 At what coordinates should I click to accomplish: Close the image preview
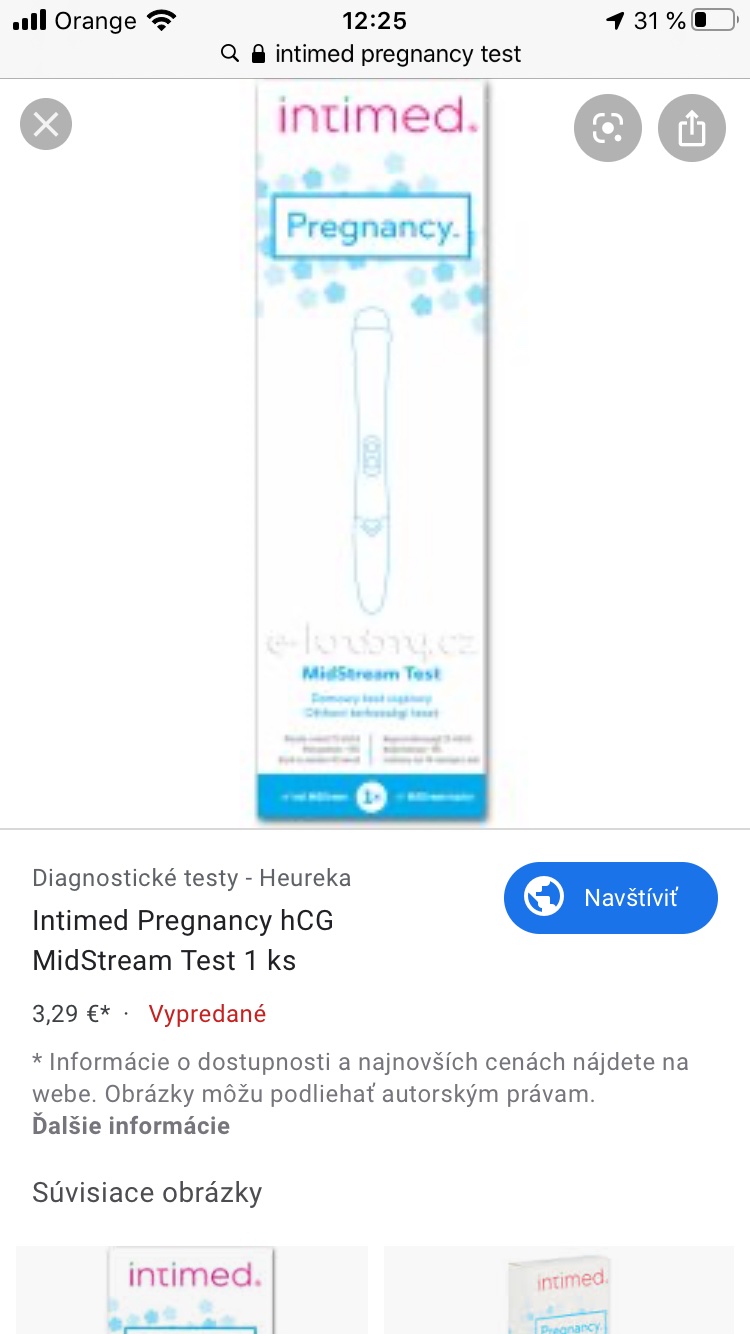coord(46,125)
